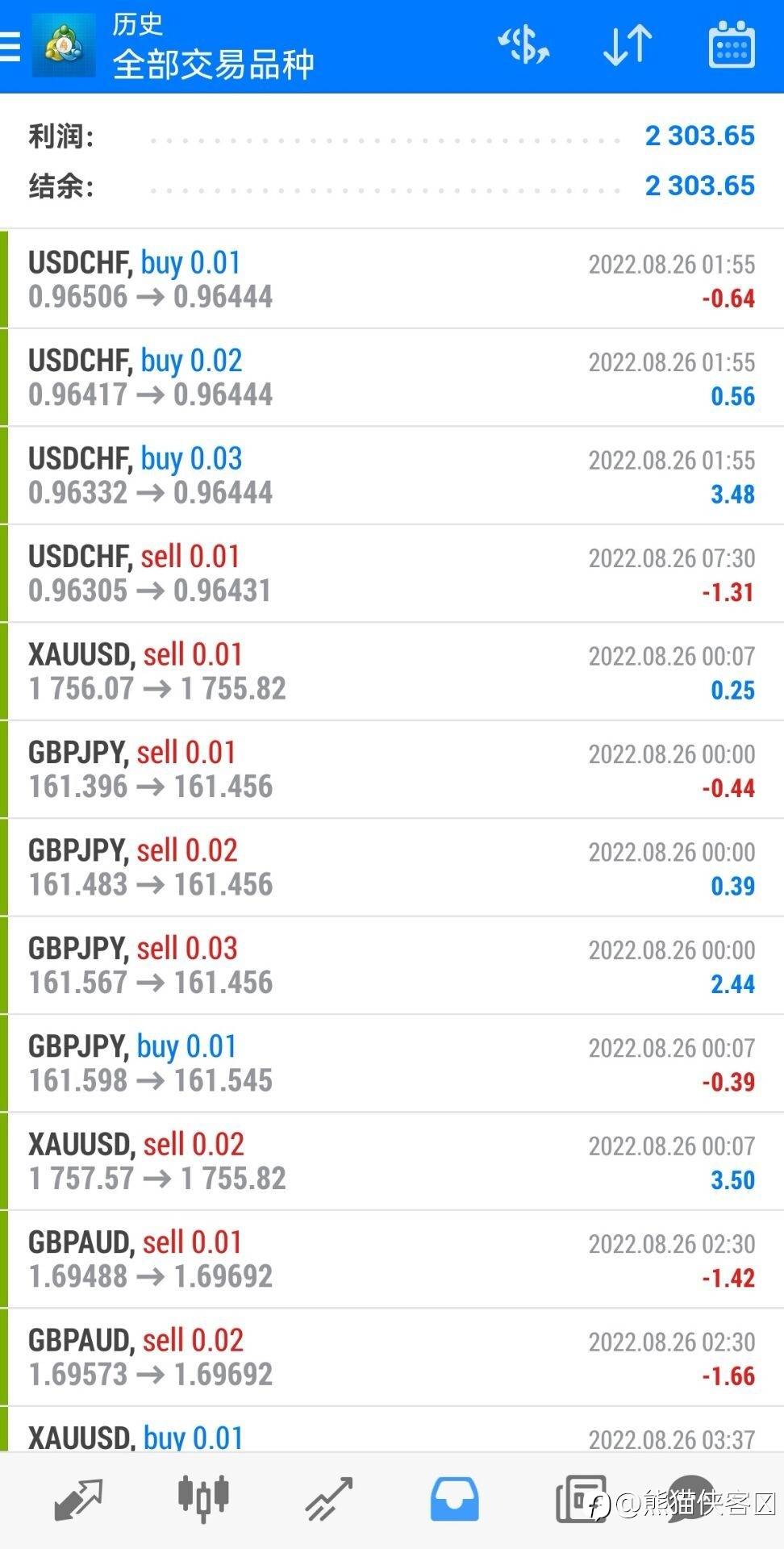
Task: Open the USDCHF sell 0.01 trade
Action: pos(392,573)
